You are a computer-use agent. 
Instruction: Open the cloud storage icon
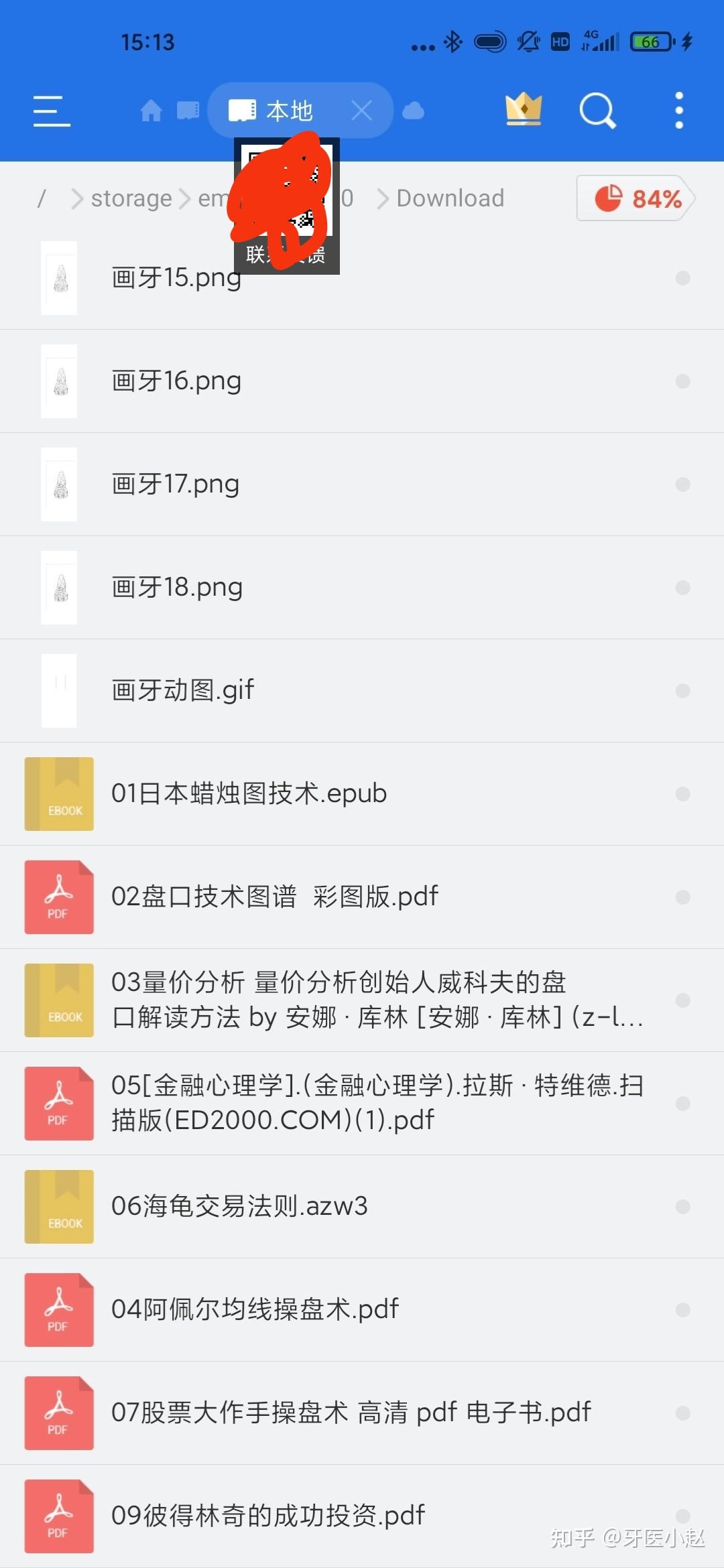point(414,109)
